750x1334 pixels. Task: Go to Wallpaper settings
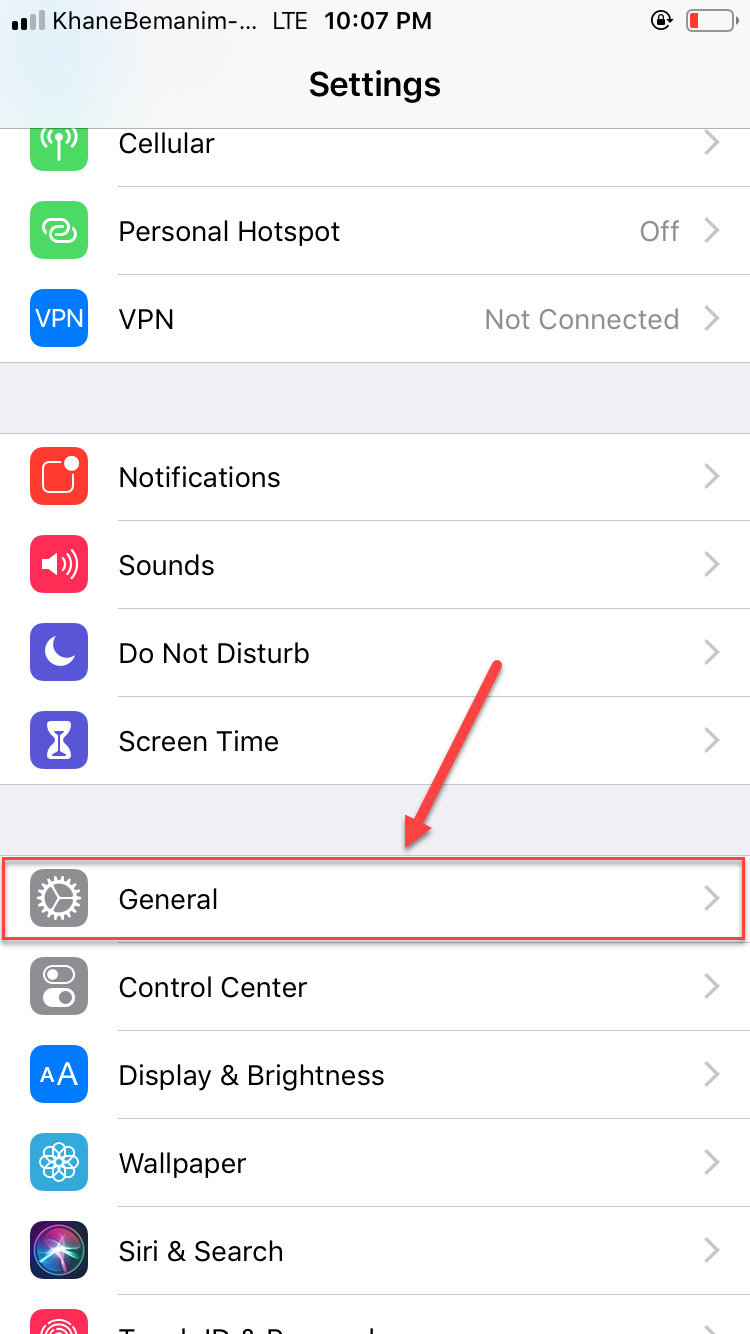pyautogui.click(x=375, y=1163)
